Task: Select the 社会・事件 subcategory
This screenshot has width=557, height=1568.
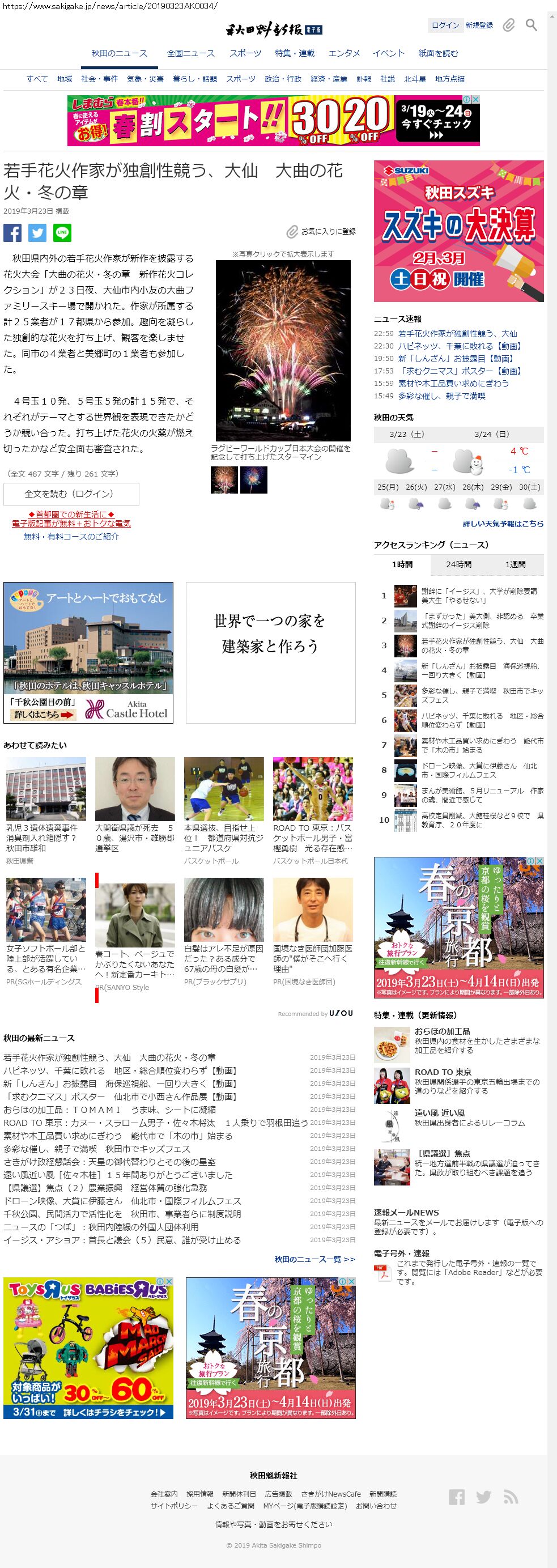Action: tap(99, 79)
